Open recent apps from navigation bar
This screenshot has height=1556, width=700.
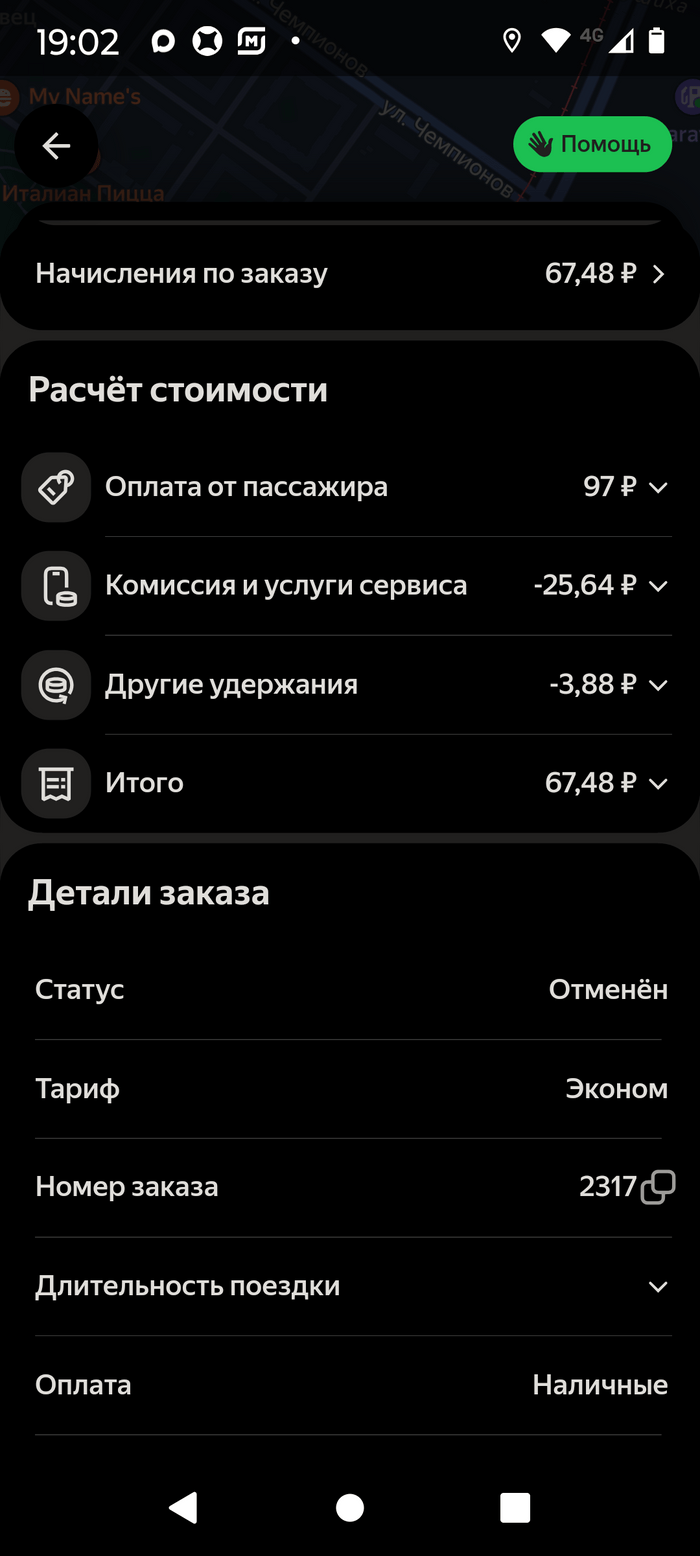[x=515, y=1507]
